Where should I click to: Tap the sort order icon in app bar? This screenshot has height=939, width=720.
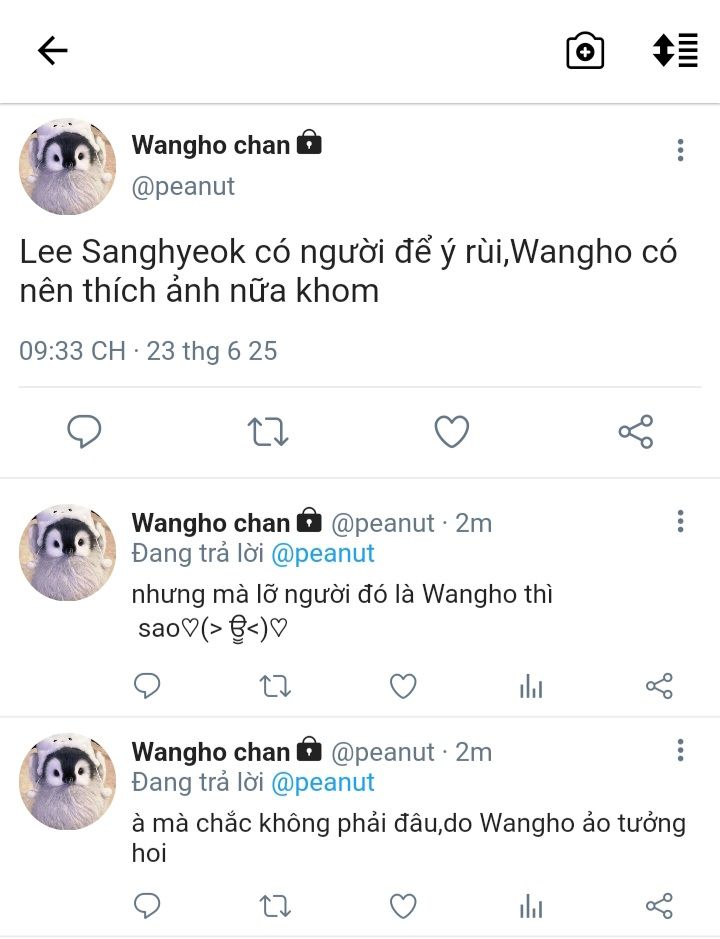pos(675,50)
